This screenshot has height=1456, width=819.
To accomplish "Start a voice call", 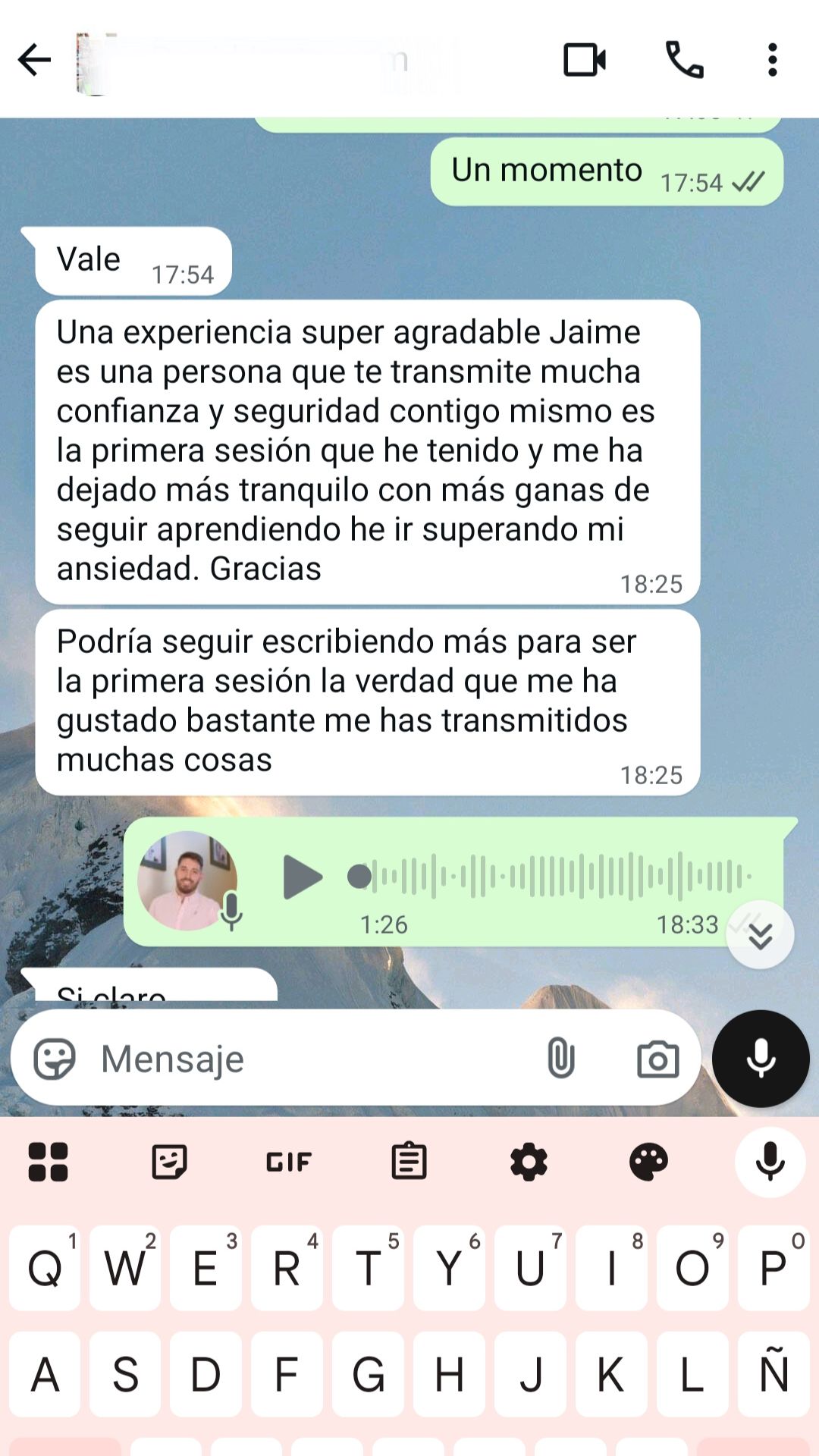I will (x=684, y=60).
